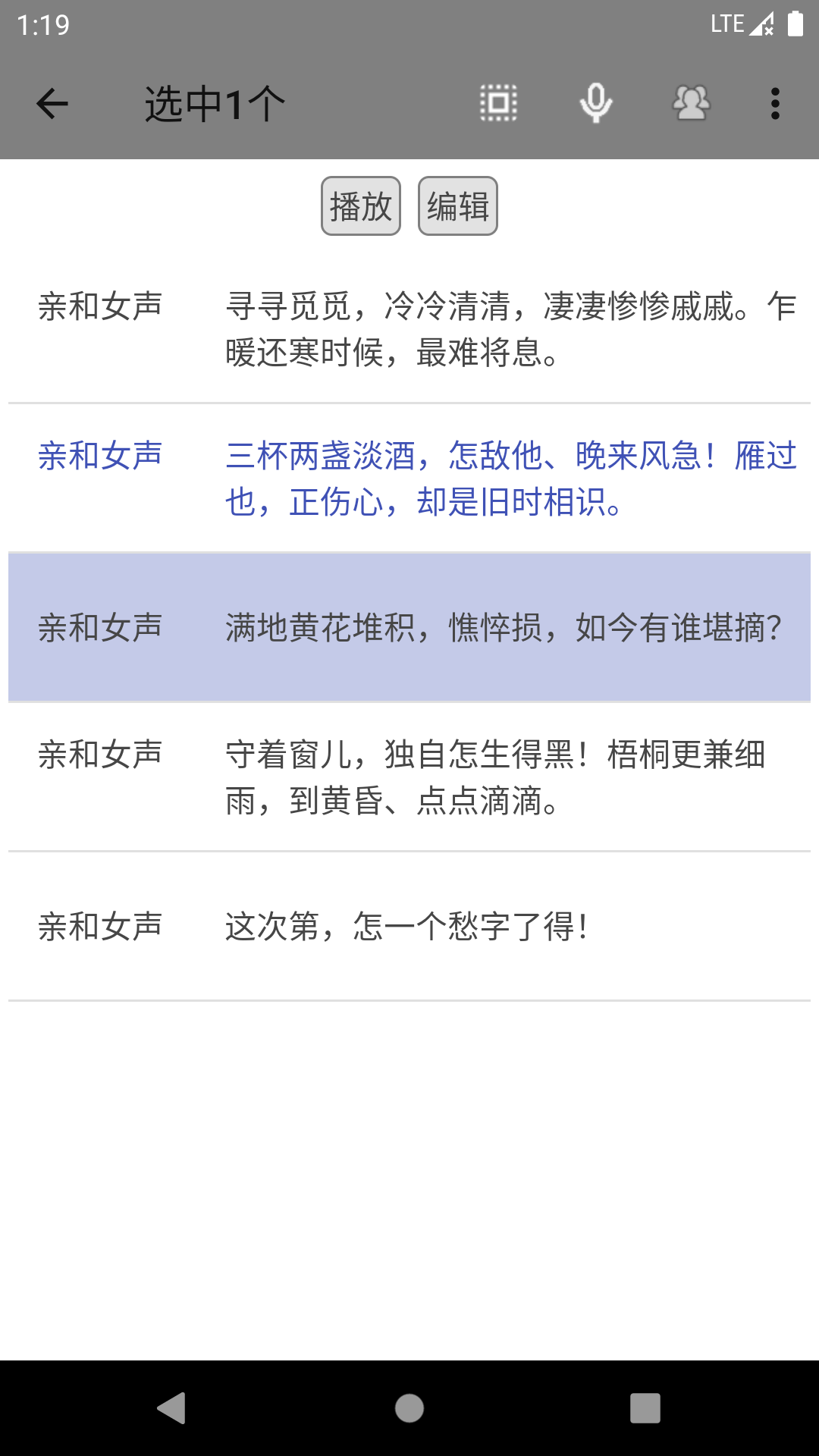Open speaker options from the people icon menu
This screenshot has height=1456, width=819.
(x=691, y=104)
